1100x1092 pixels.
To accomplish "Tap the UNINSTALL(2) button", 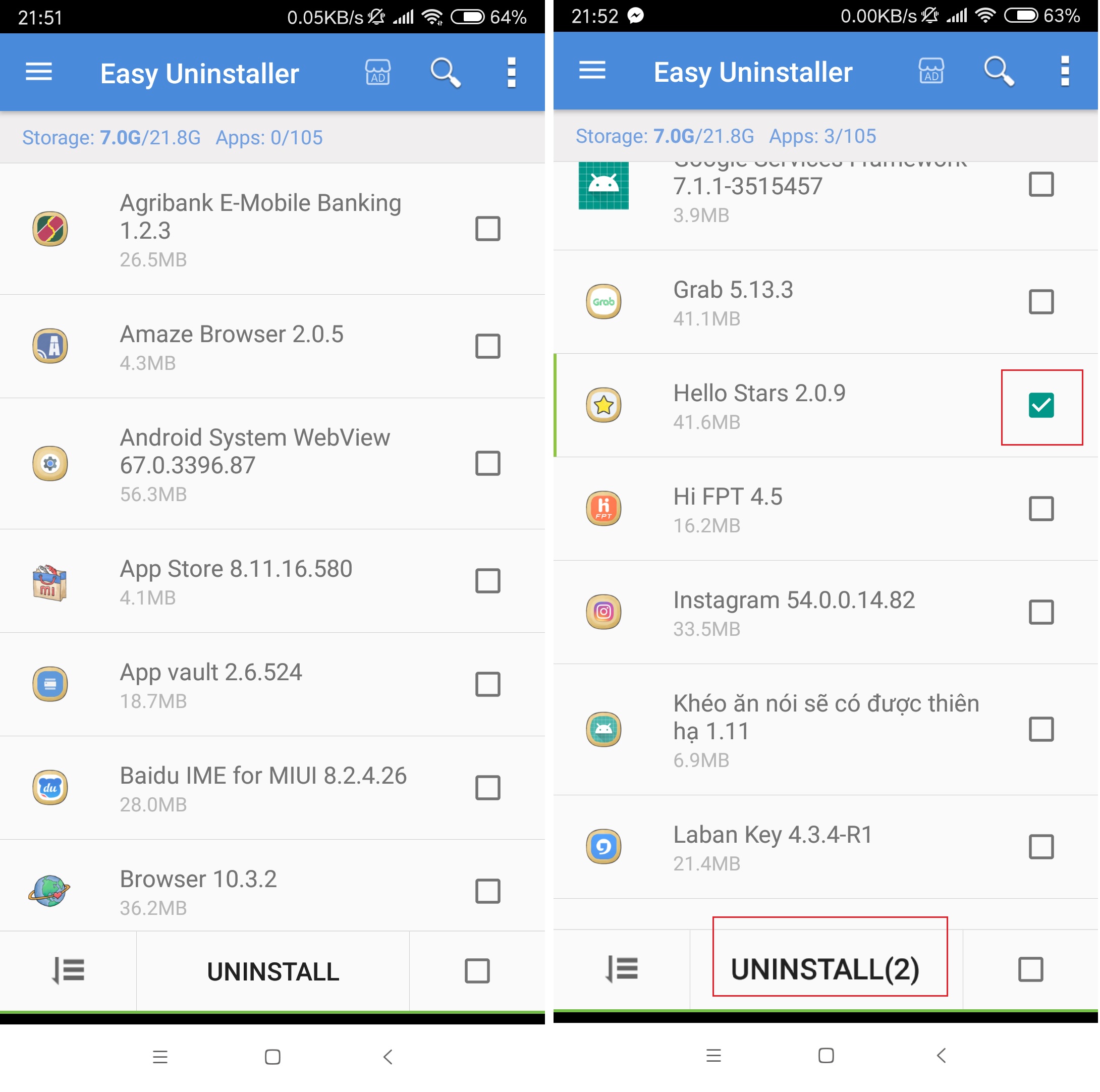I will [x=826, y=969].
